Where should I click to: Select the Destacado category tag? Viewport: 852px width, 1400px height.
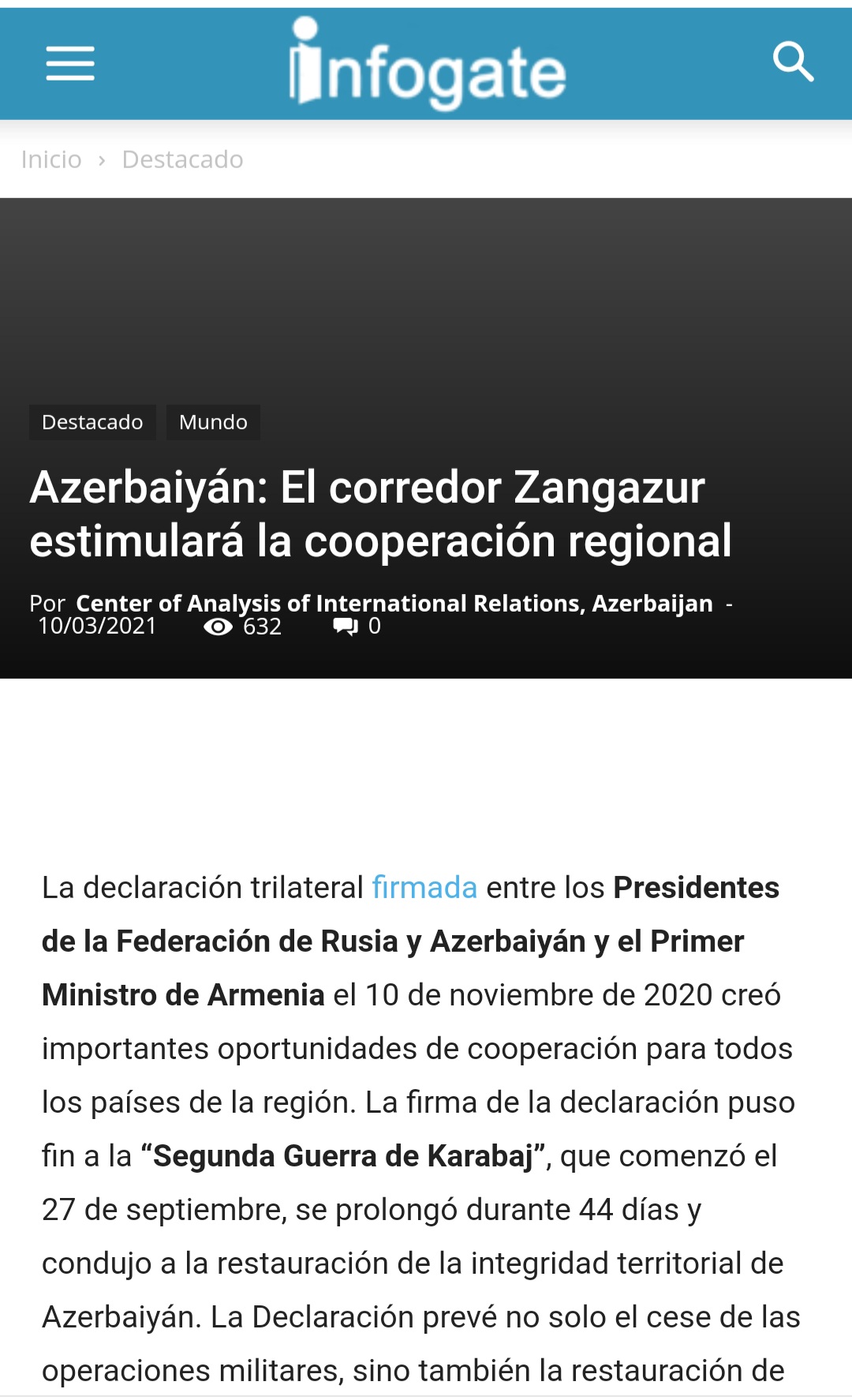(x=92, y=422)
